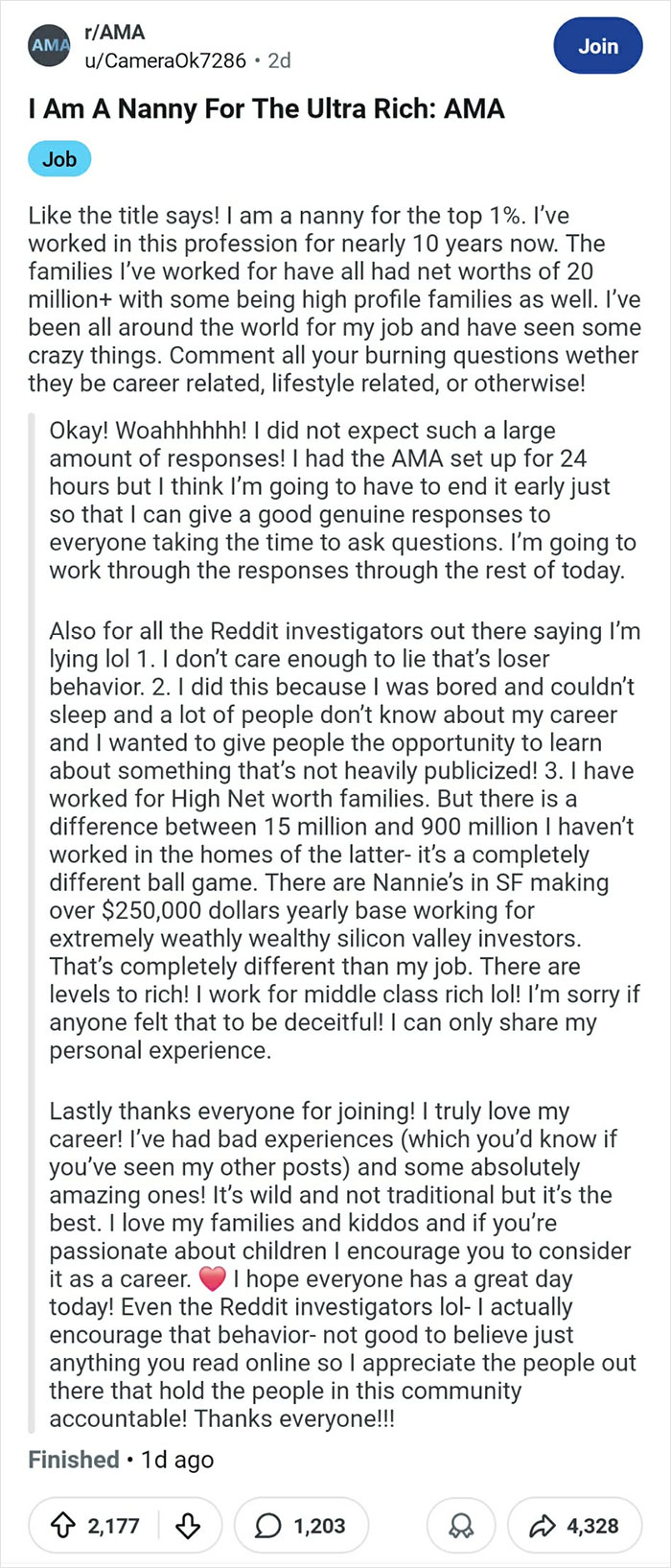The width and height of the screenshot is (671, 1568).
Task: View u/CameraOk7286's profile
Action: [x=166, y=60]
